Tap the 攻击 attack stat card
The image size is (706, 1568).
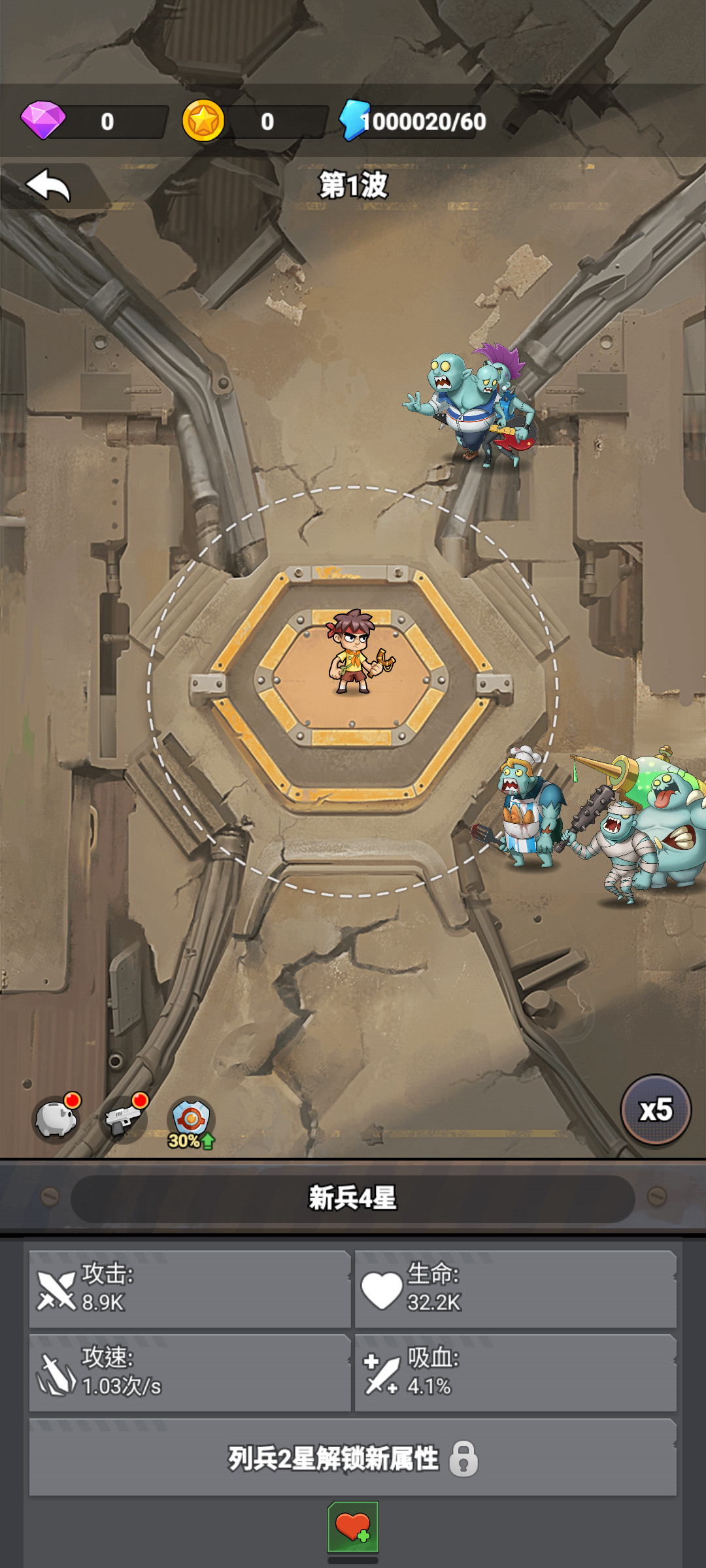tap(190, 1288)
